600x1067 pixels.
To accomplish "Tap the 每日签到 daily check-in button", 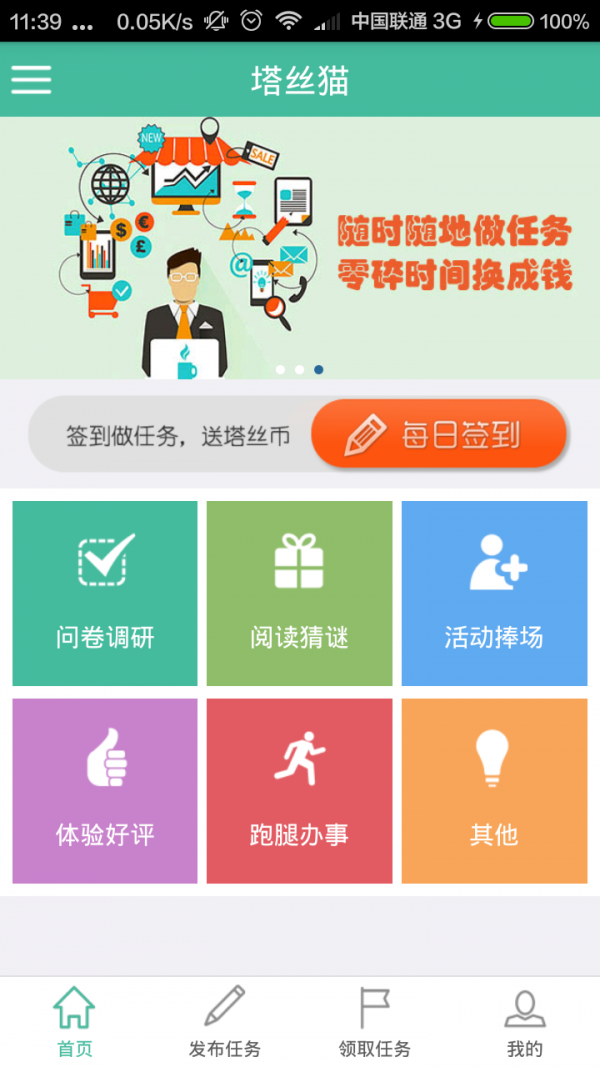I will pos(439,435).
